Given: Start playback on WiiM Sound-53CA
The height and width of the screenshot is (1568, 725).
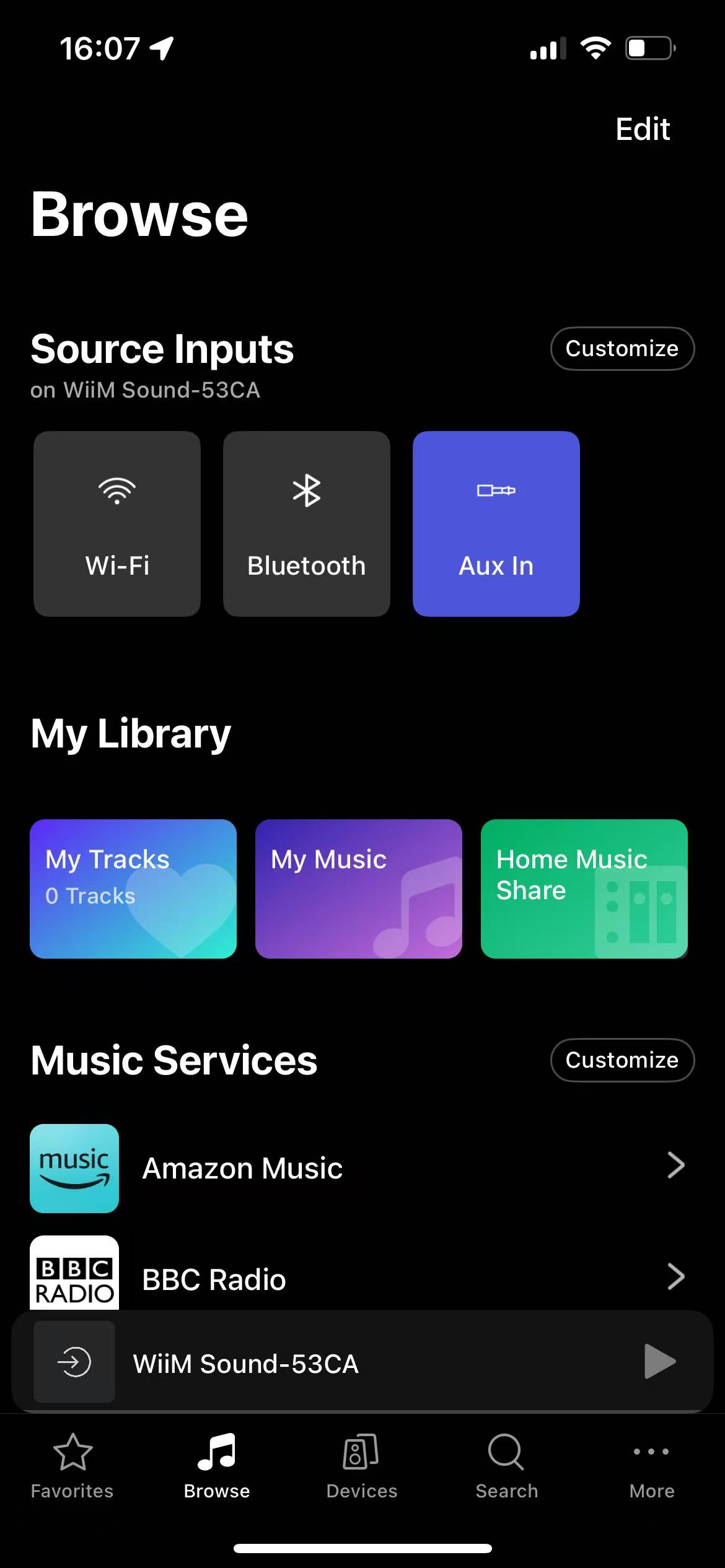Looking at the screenshot, I should pyautogui.click(x=659, y=1362).
